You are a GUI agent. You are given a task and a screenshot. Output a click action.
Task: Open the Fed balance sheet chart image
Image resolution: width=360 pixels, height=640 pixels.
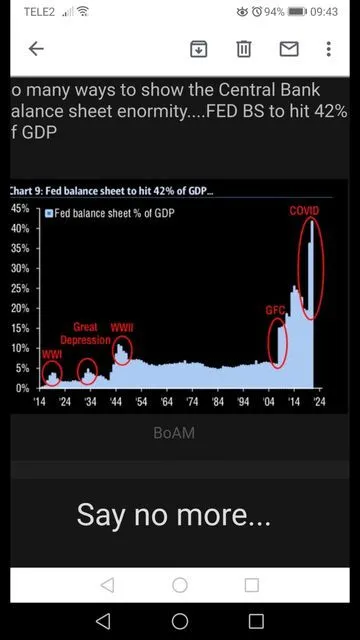click(x=179, y=297)
